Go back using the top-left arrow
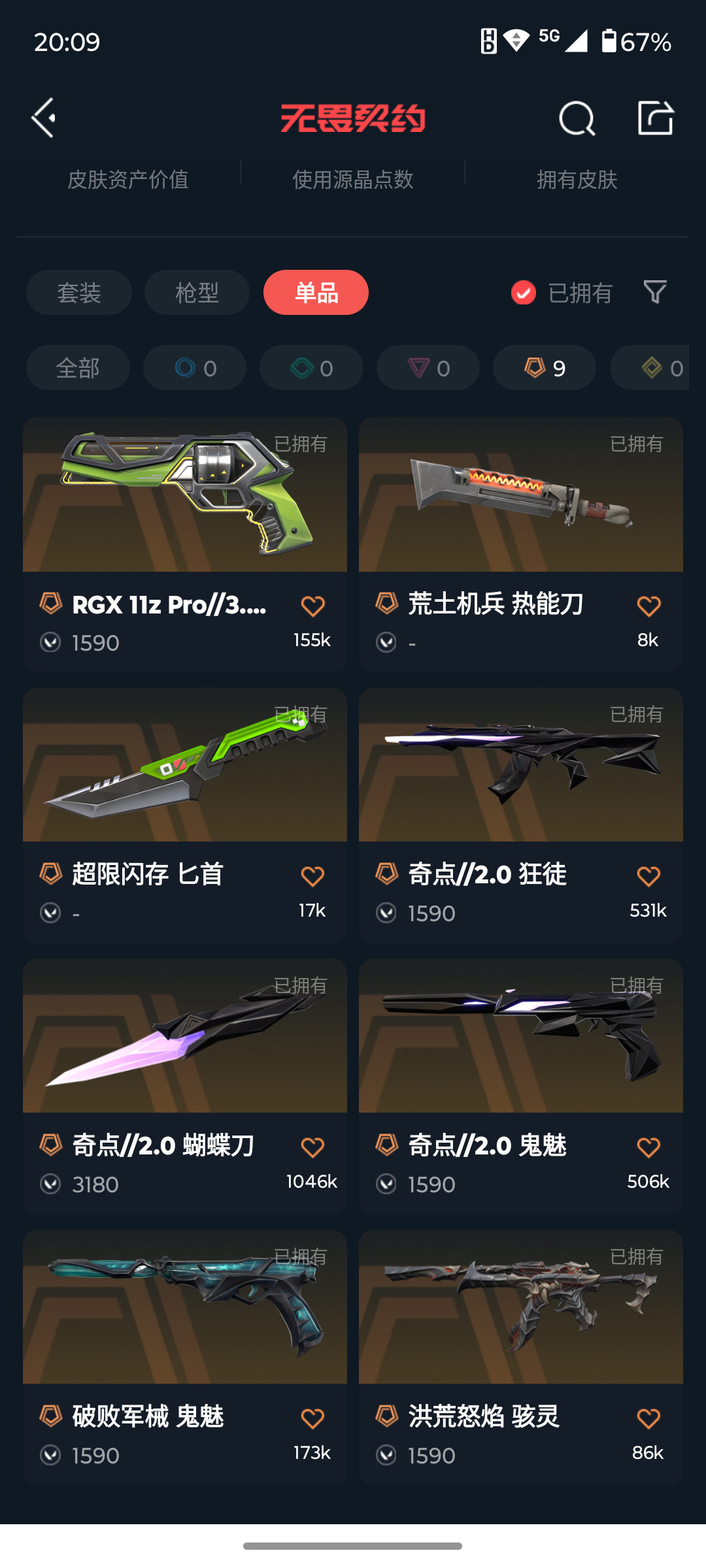Viewport: 706px width, 1568px height. [x=44, y=118]
